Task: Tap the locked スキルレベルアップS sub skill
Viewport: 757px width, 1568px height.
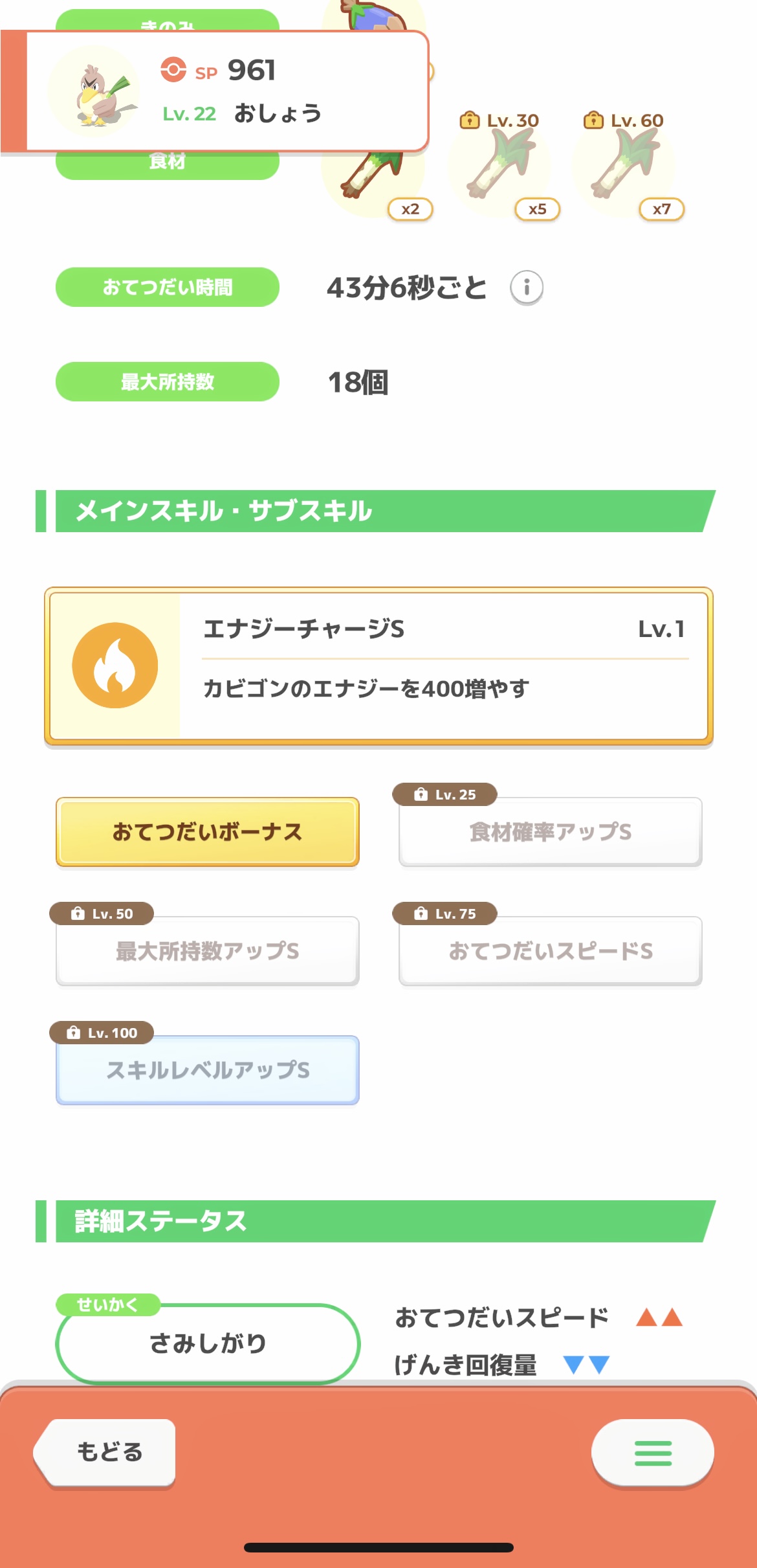Action: [x=208, y=1070]
